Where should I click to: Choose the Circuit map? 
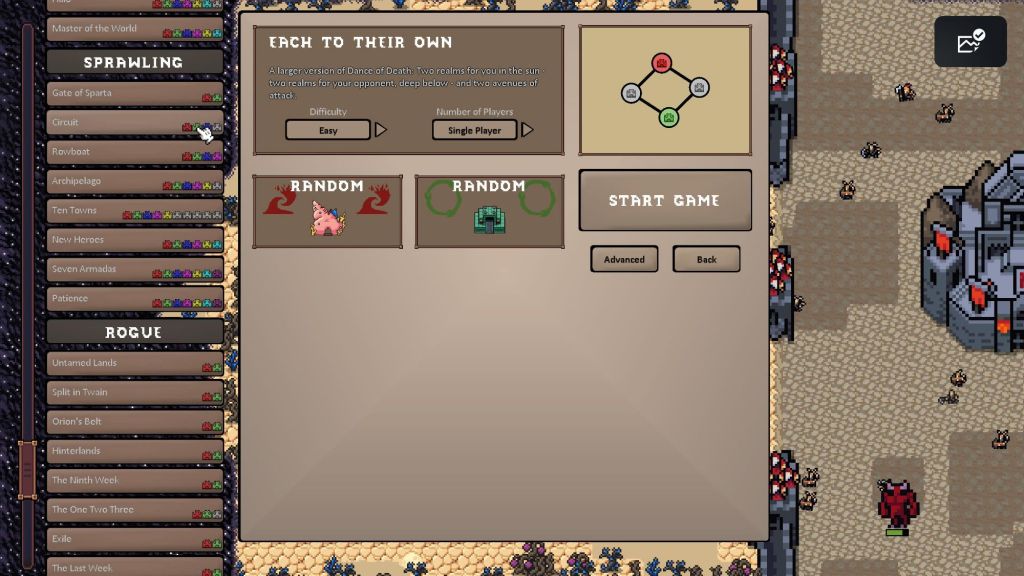(x=134, y=122)
